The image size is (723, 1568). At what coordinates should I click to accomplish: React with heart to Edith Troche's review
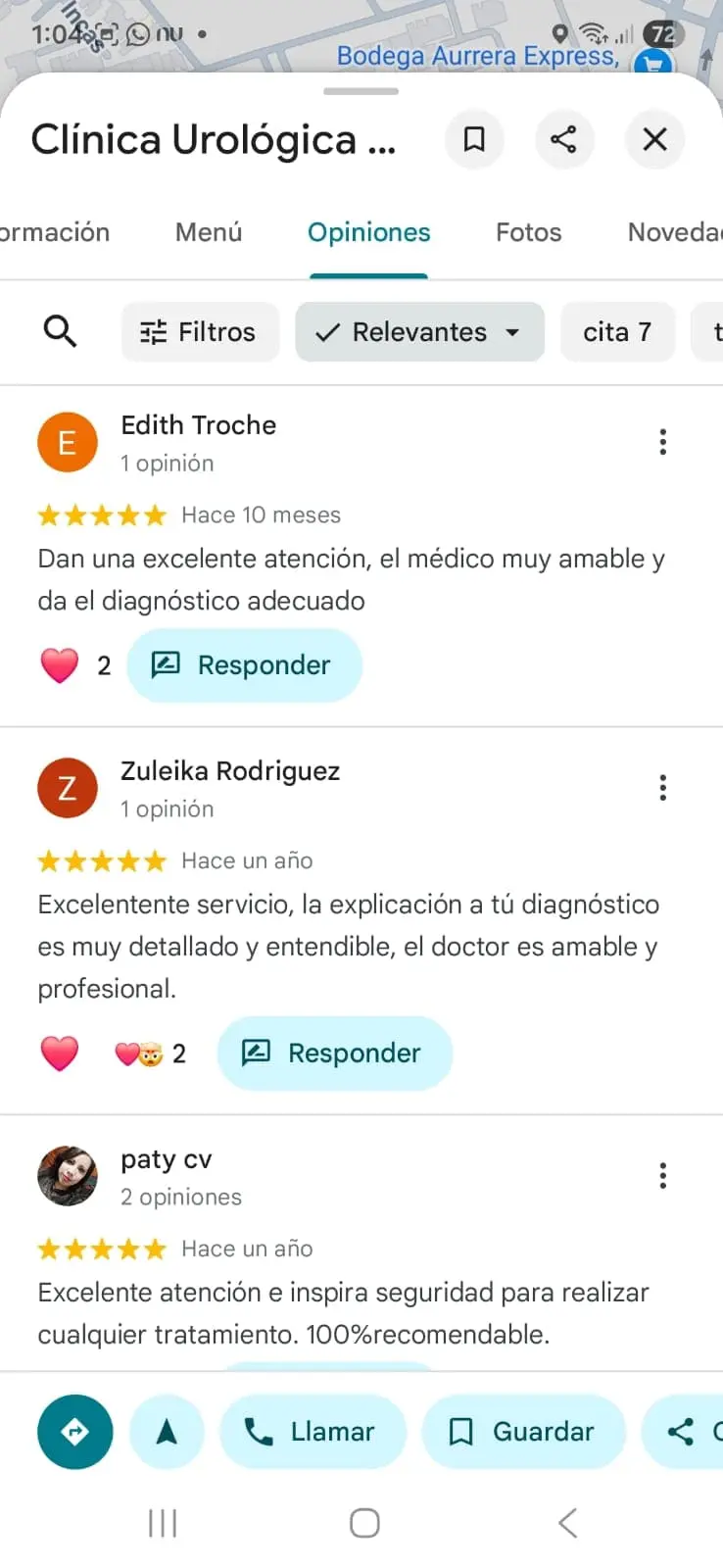click(x=61, y=664)
